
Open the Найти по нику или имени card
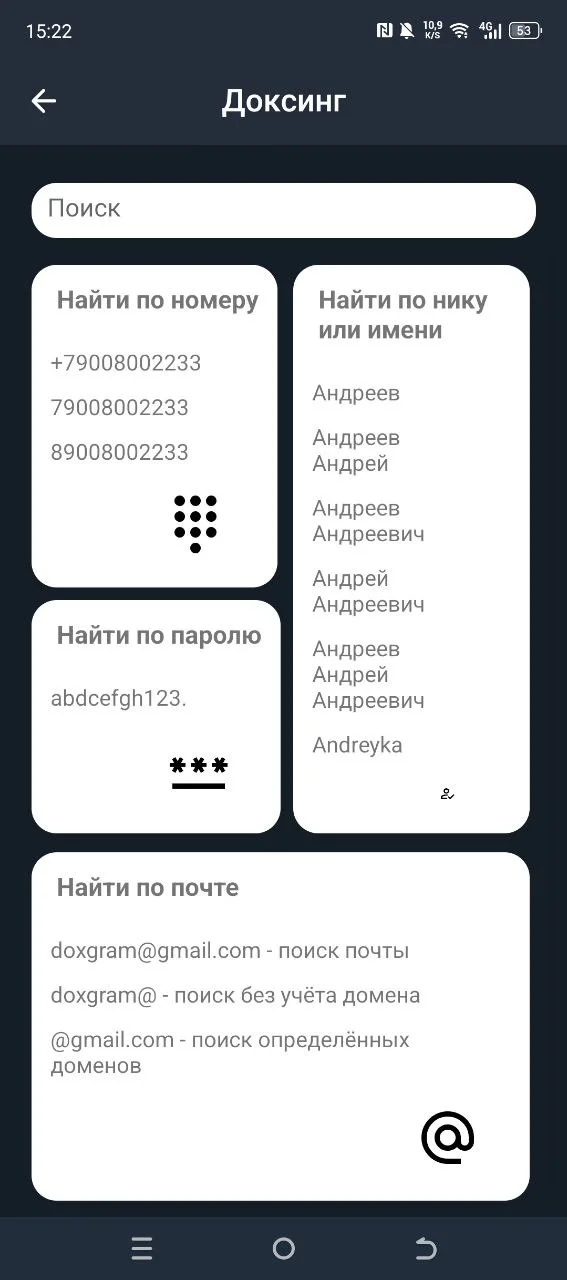click(411, 549)
